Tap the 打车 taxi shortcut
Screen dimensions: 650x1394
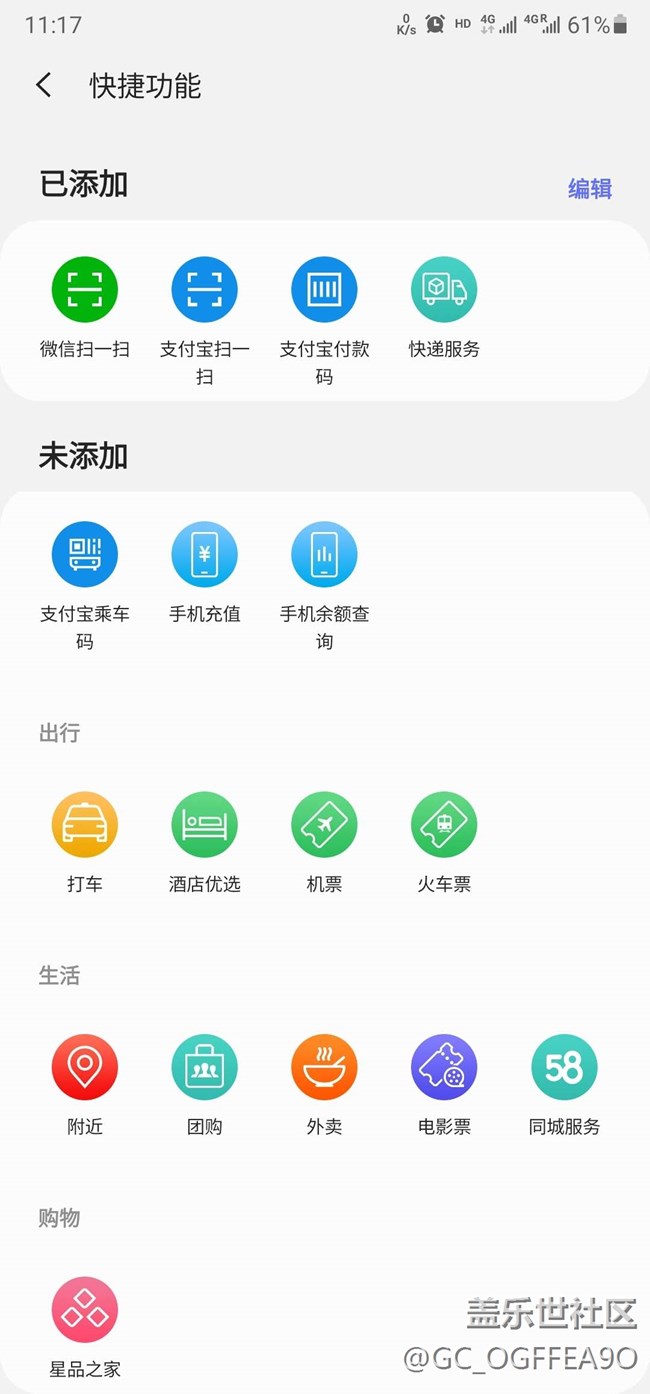(85, 825)
